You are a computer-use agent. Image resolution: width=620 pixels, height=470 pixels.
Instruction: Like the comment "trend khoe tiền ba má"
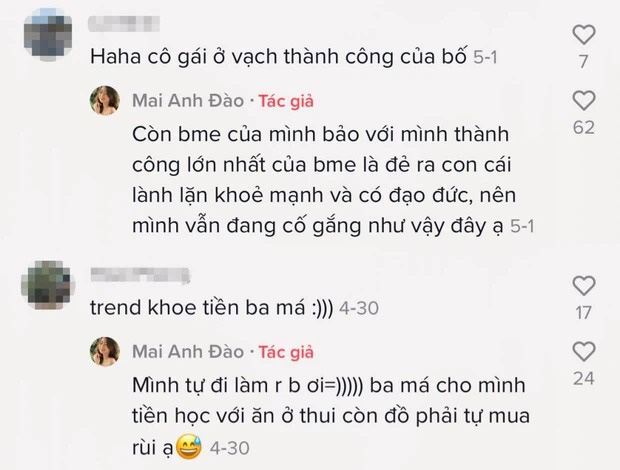pos(583,286)
